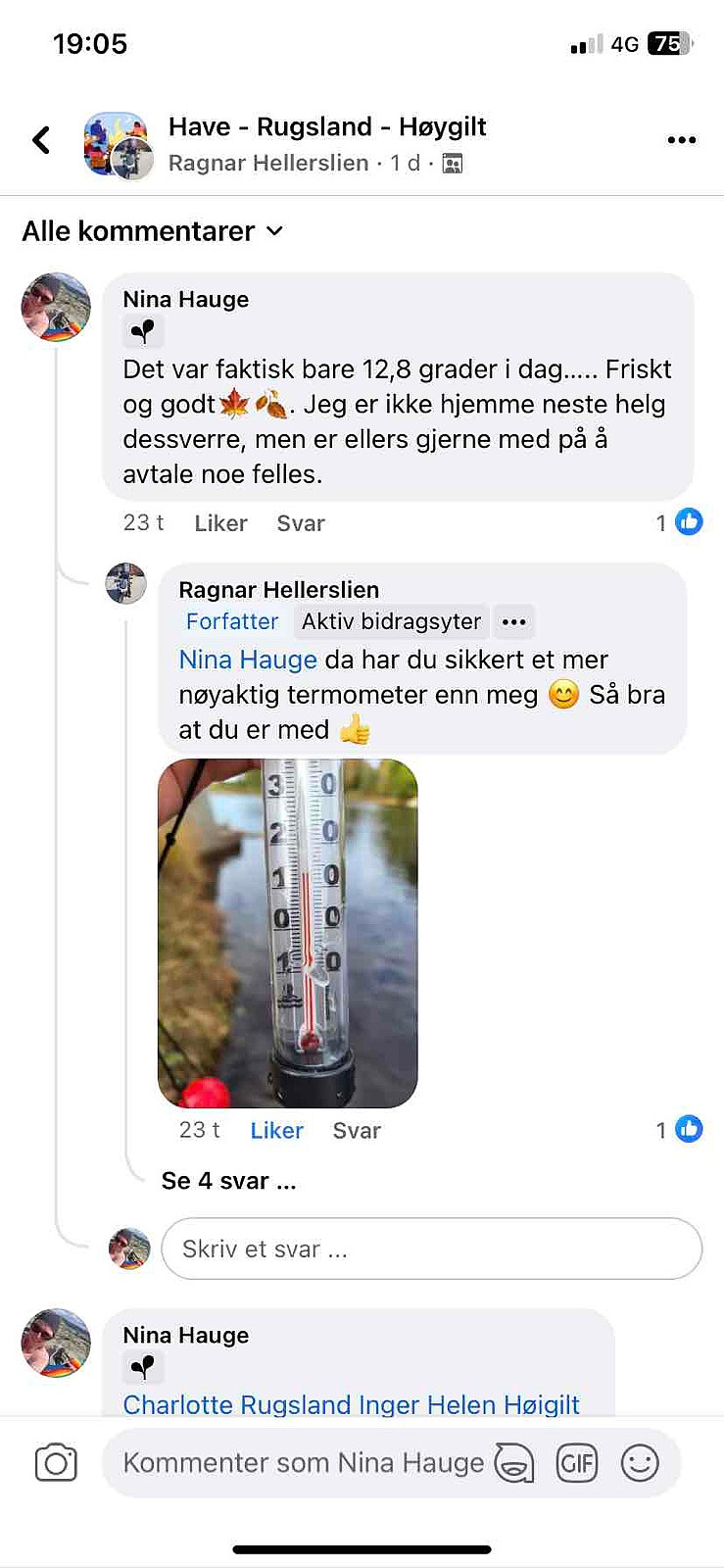724x1568 pixels.
Task: Open the GIF picker
Action: coord(577,1463)
